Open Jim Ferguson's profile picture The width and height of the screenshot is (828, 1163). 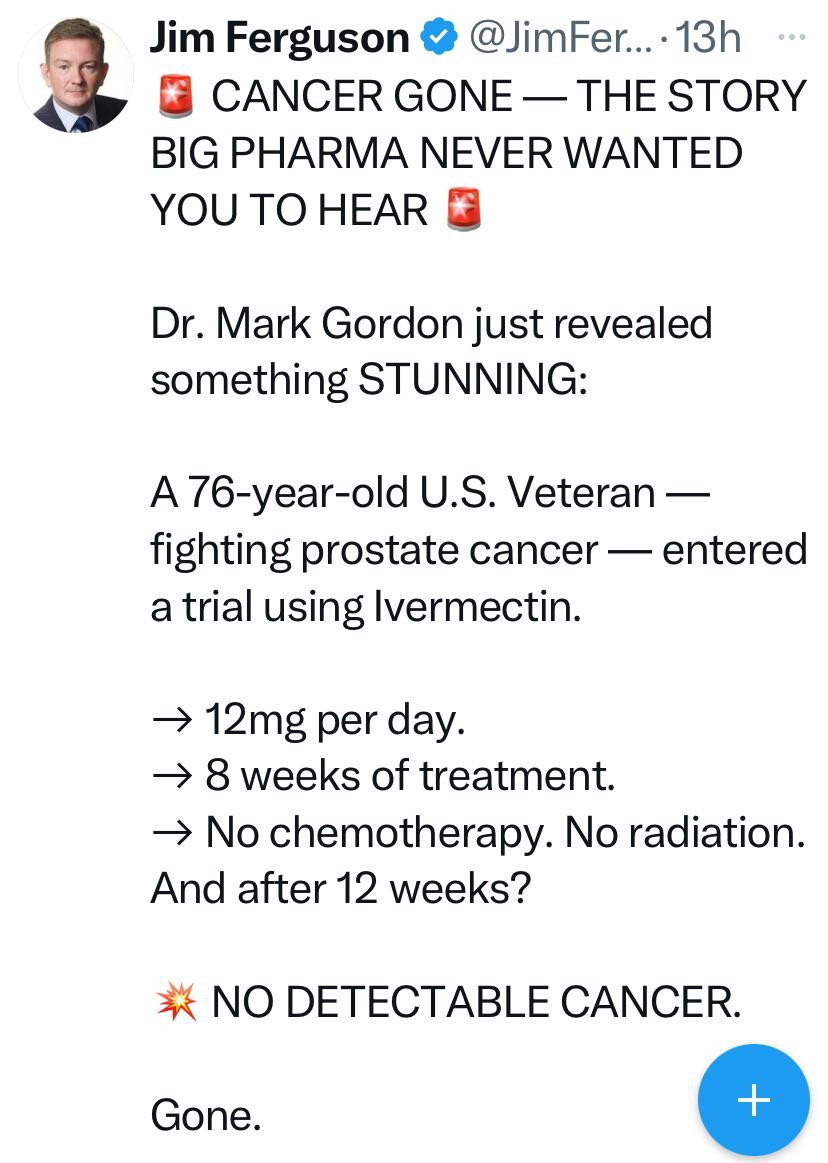76,76
